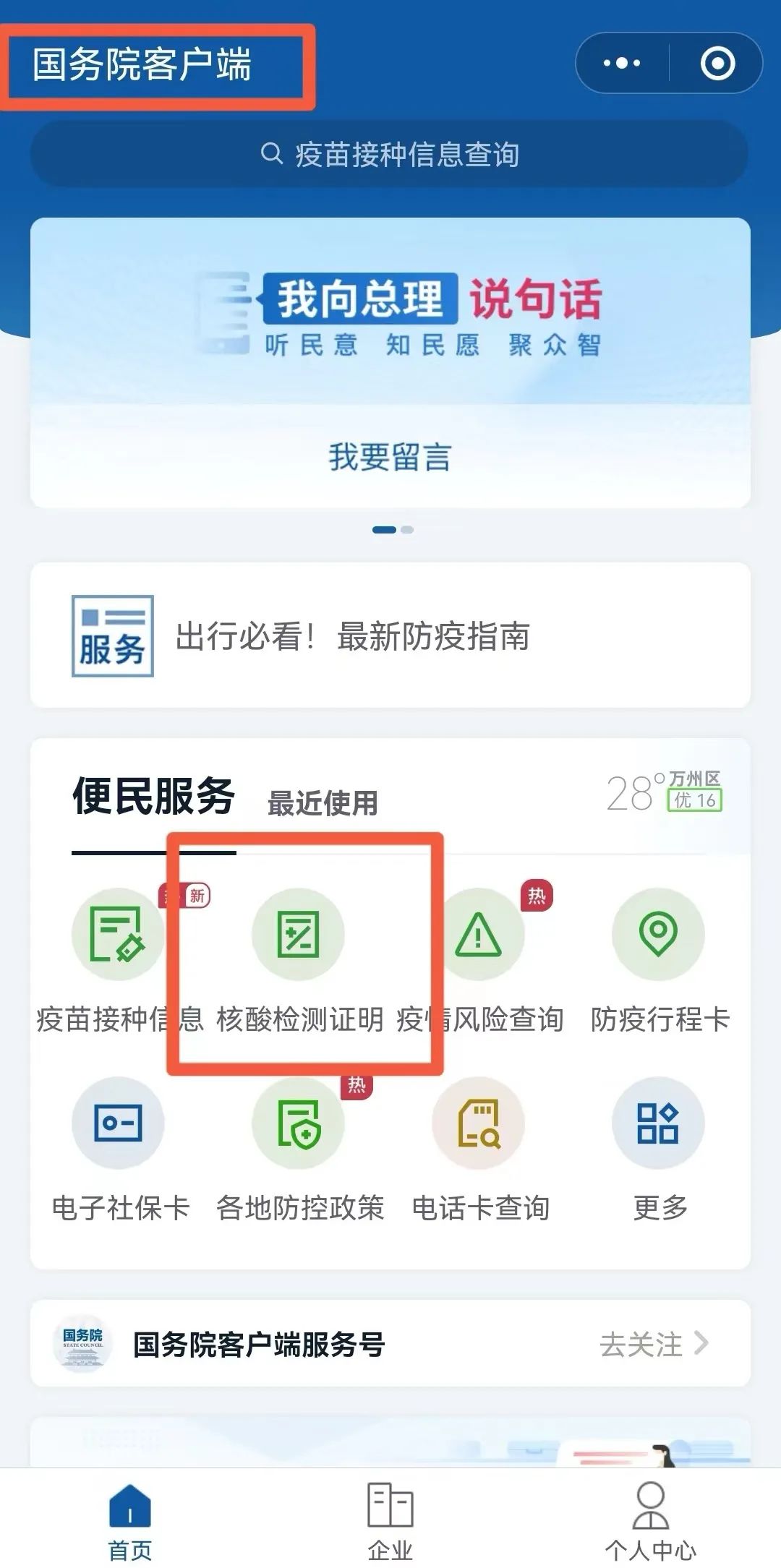The image size is (781, 1568).
Task: Close the mini program via circle icon
Action: point(717,64)
